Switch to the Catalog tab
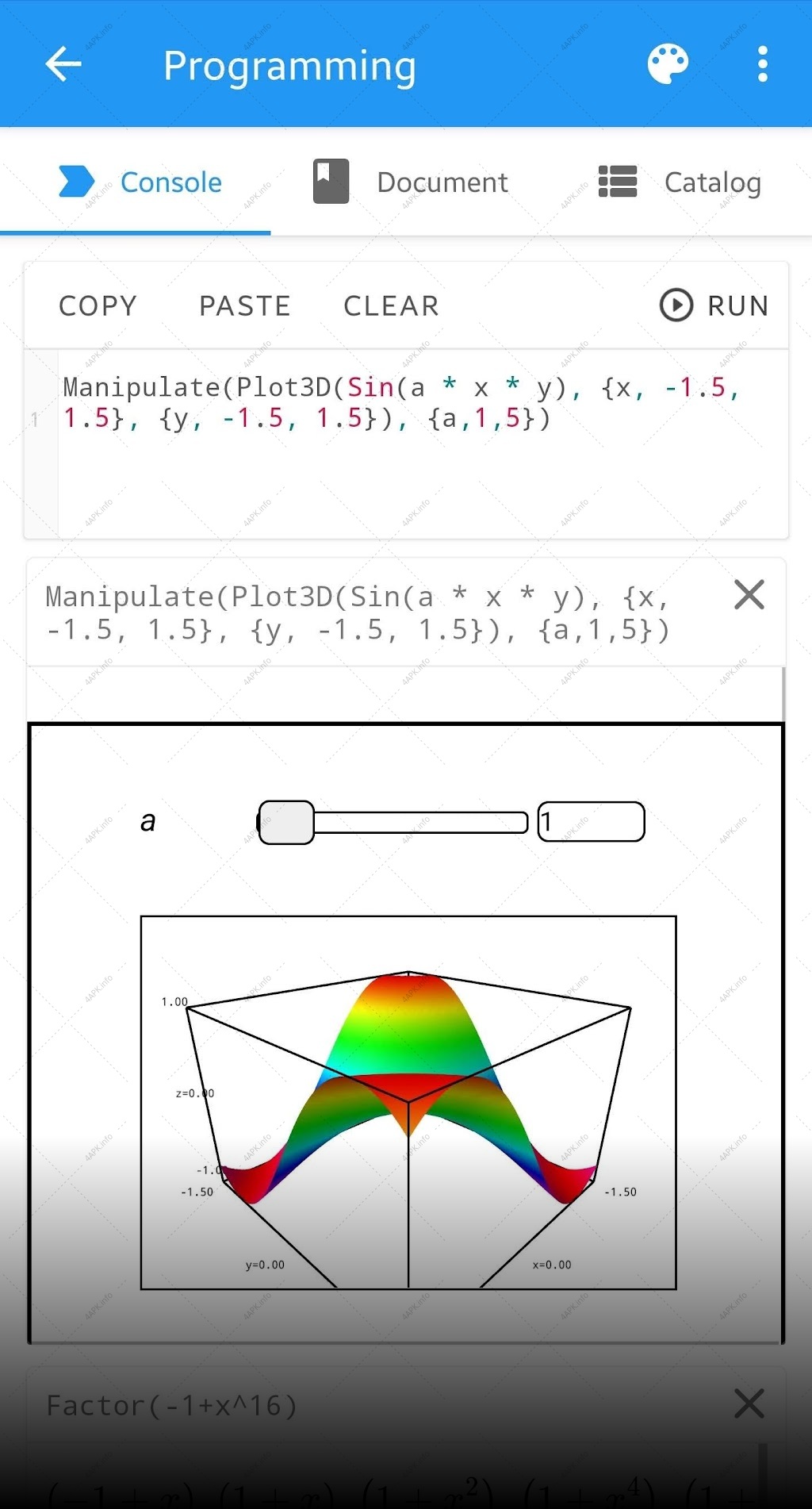 (x=680, y=182)
